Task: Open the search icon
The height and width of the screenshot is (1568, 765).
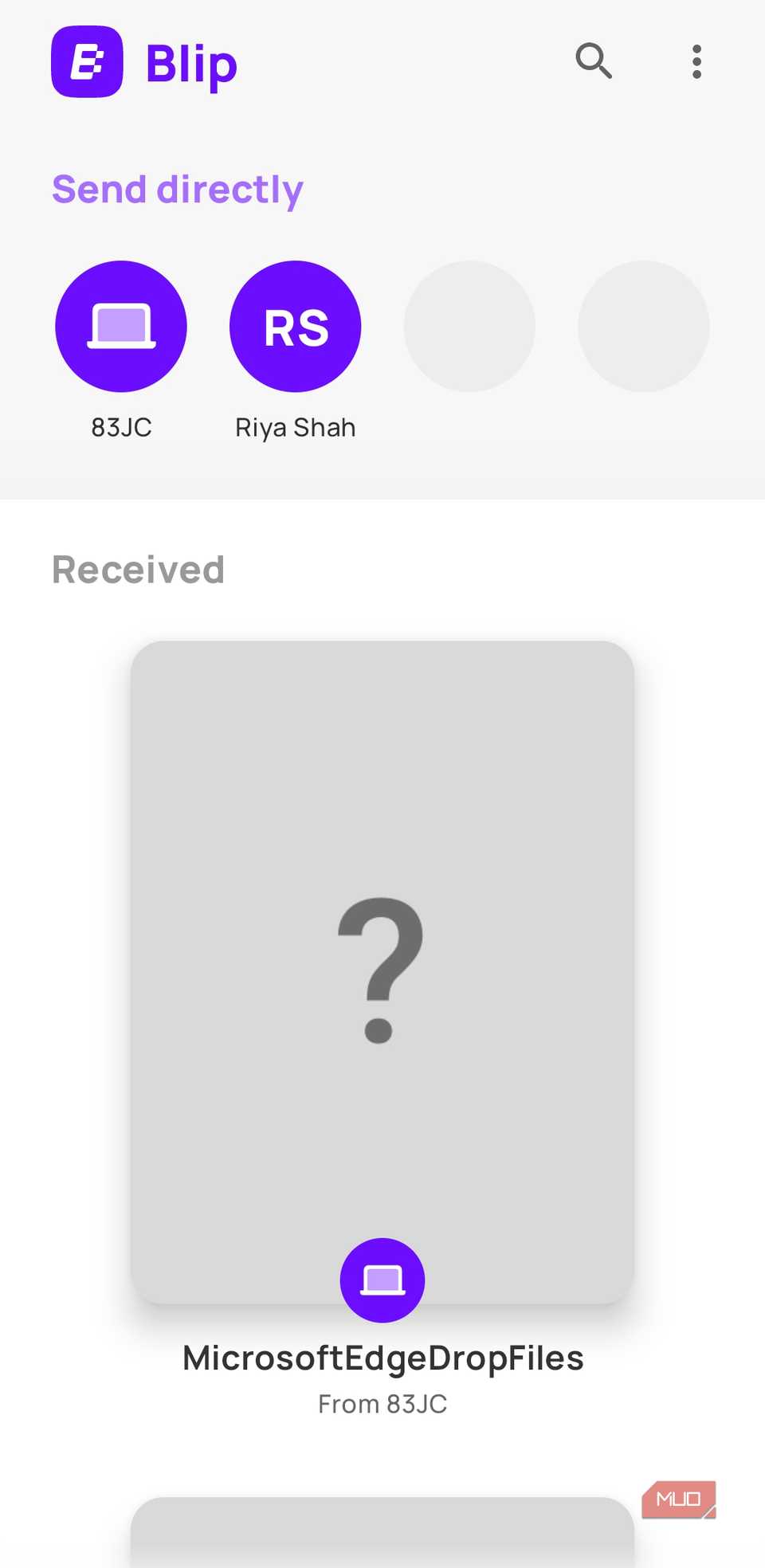Action: (594, 61)
